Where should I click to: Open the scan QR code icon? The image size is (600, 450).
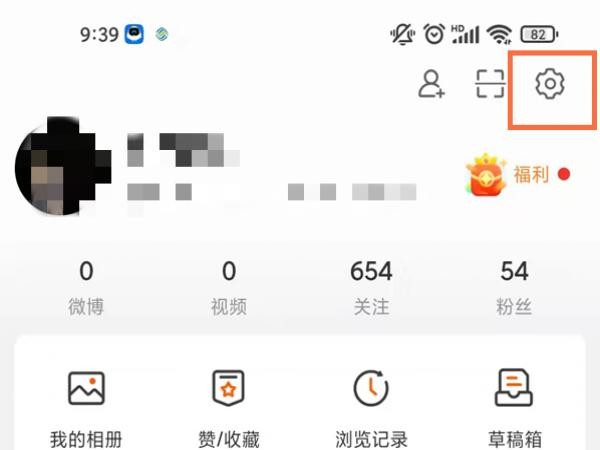pyautogui.click(x=490, y=85)
